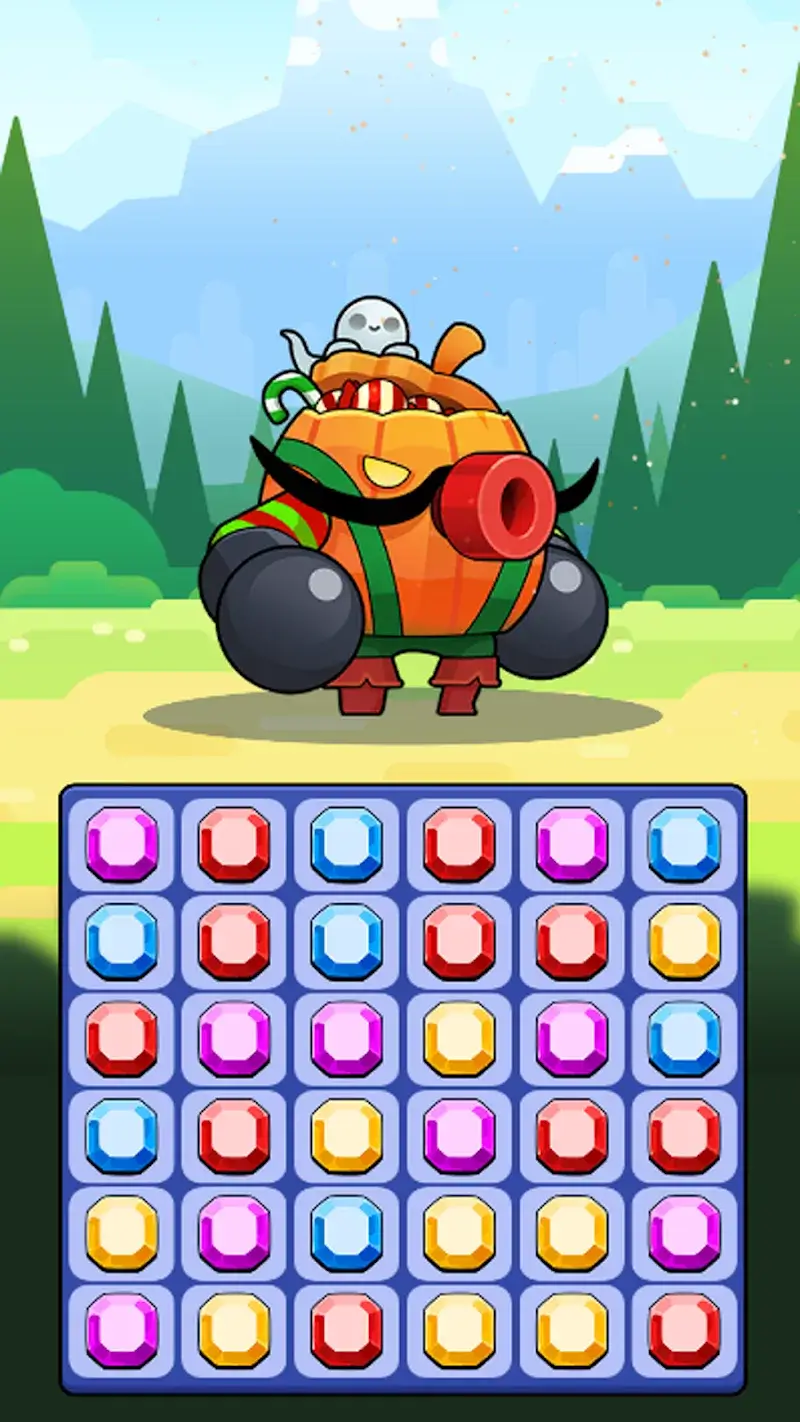The width and height of the screenshot is (800, 1422).
Task: Select the only yellow gem in the third row
Action: pyautogui.click(x=459, y=1038)
